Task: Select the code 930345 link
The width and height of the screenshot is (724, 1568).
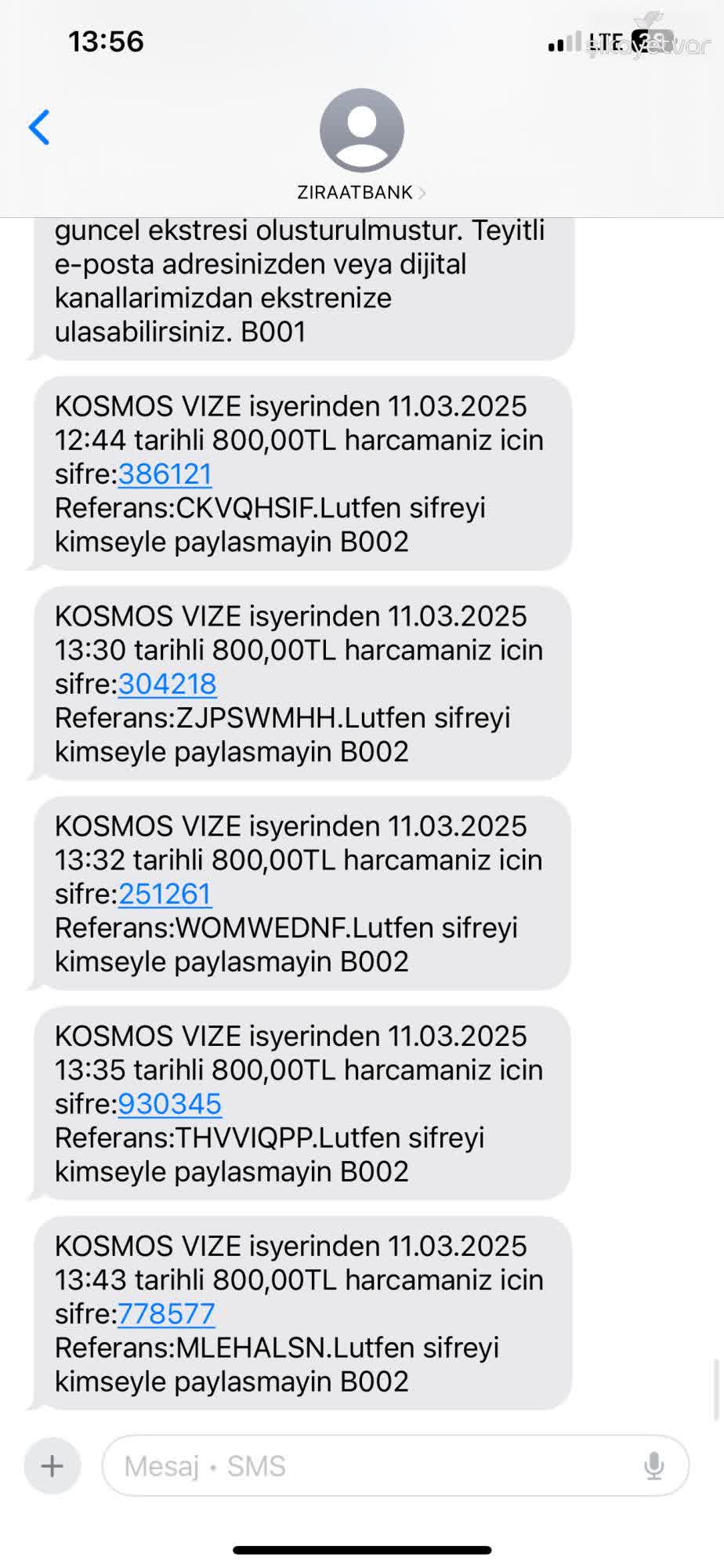Action: (169, 1103)
